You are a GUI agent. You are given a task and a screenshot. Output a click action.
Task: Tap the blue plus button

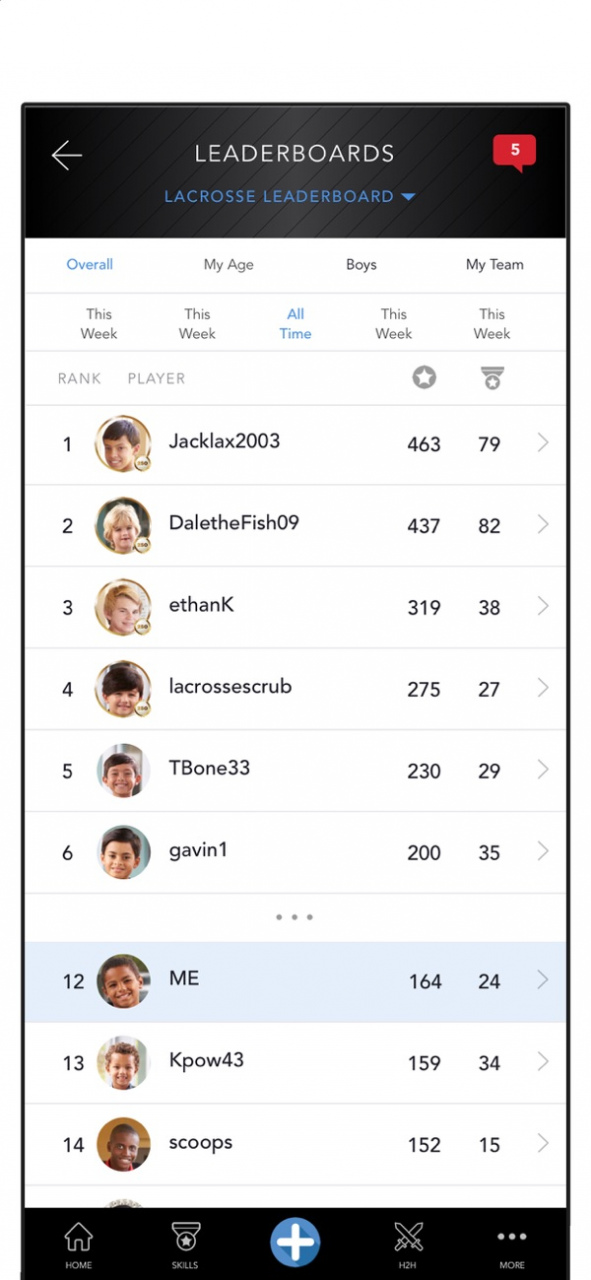(x=295, y=1242)
